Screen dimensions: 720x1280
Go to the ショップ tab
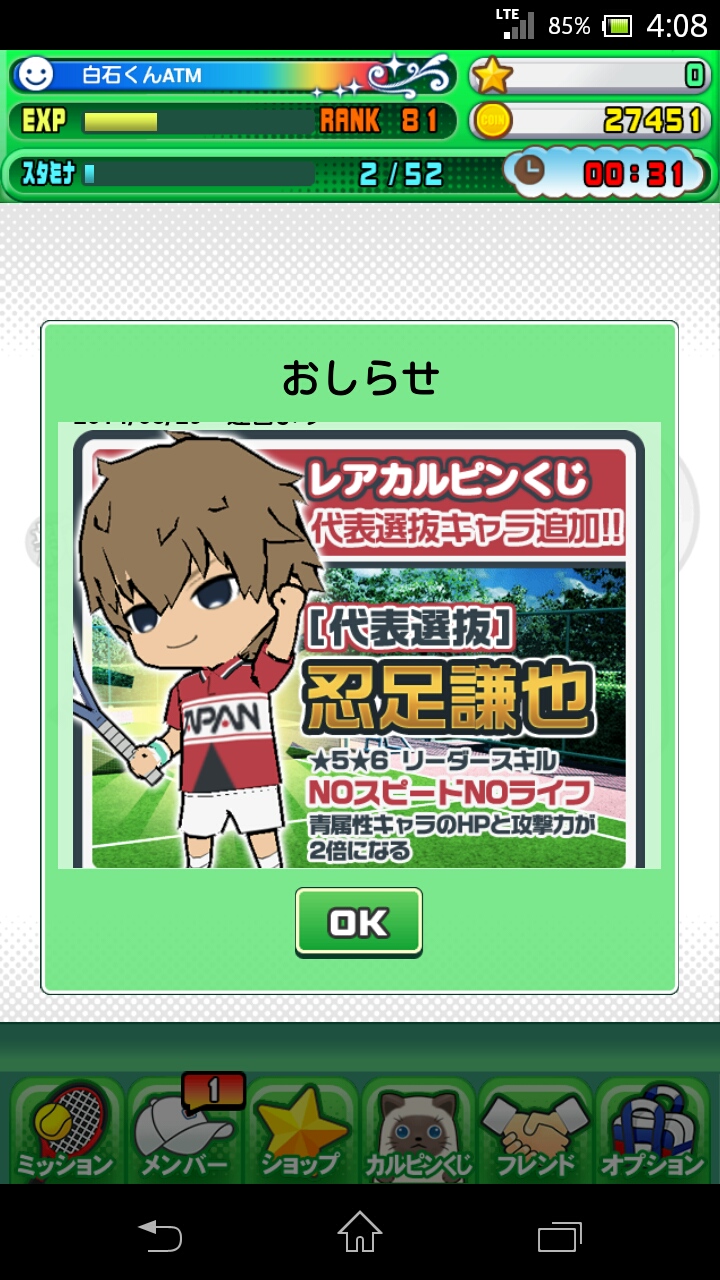click(300, 1132)
